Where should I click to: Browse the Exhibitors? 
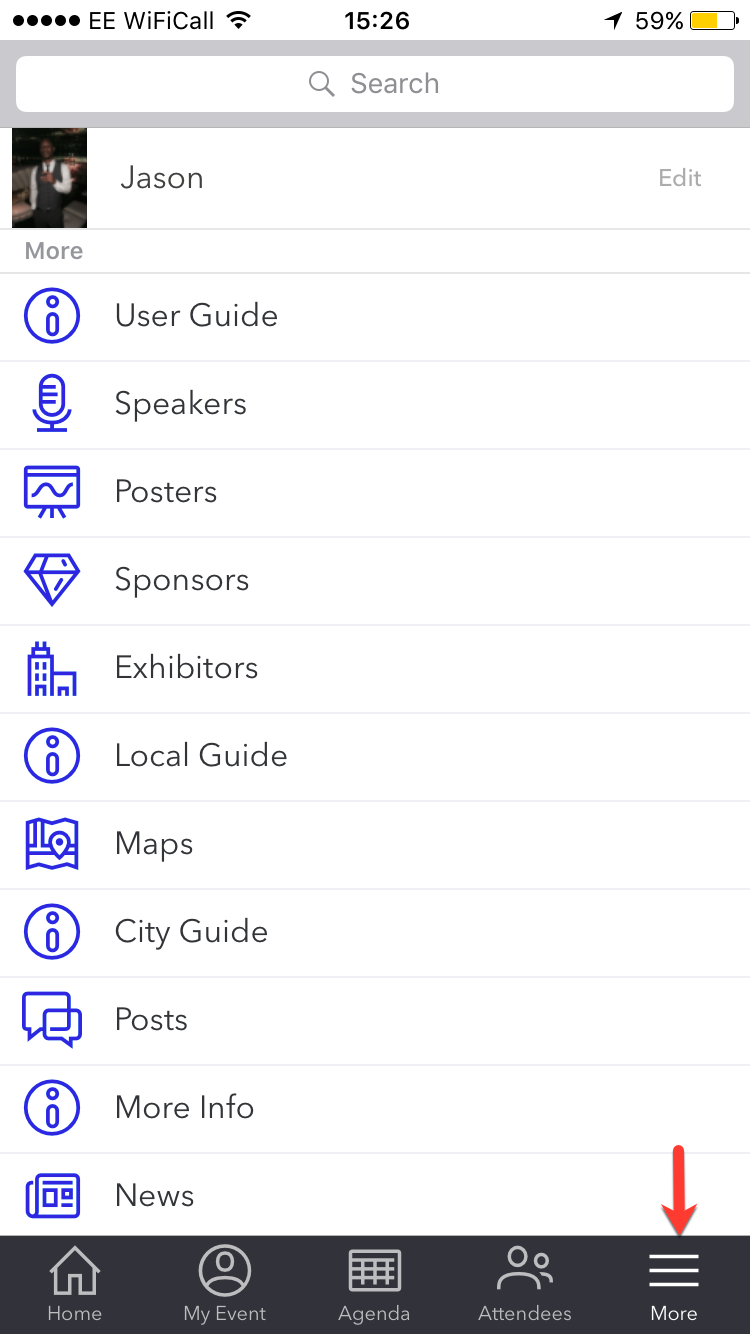(375, 669)
